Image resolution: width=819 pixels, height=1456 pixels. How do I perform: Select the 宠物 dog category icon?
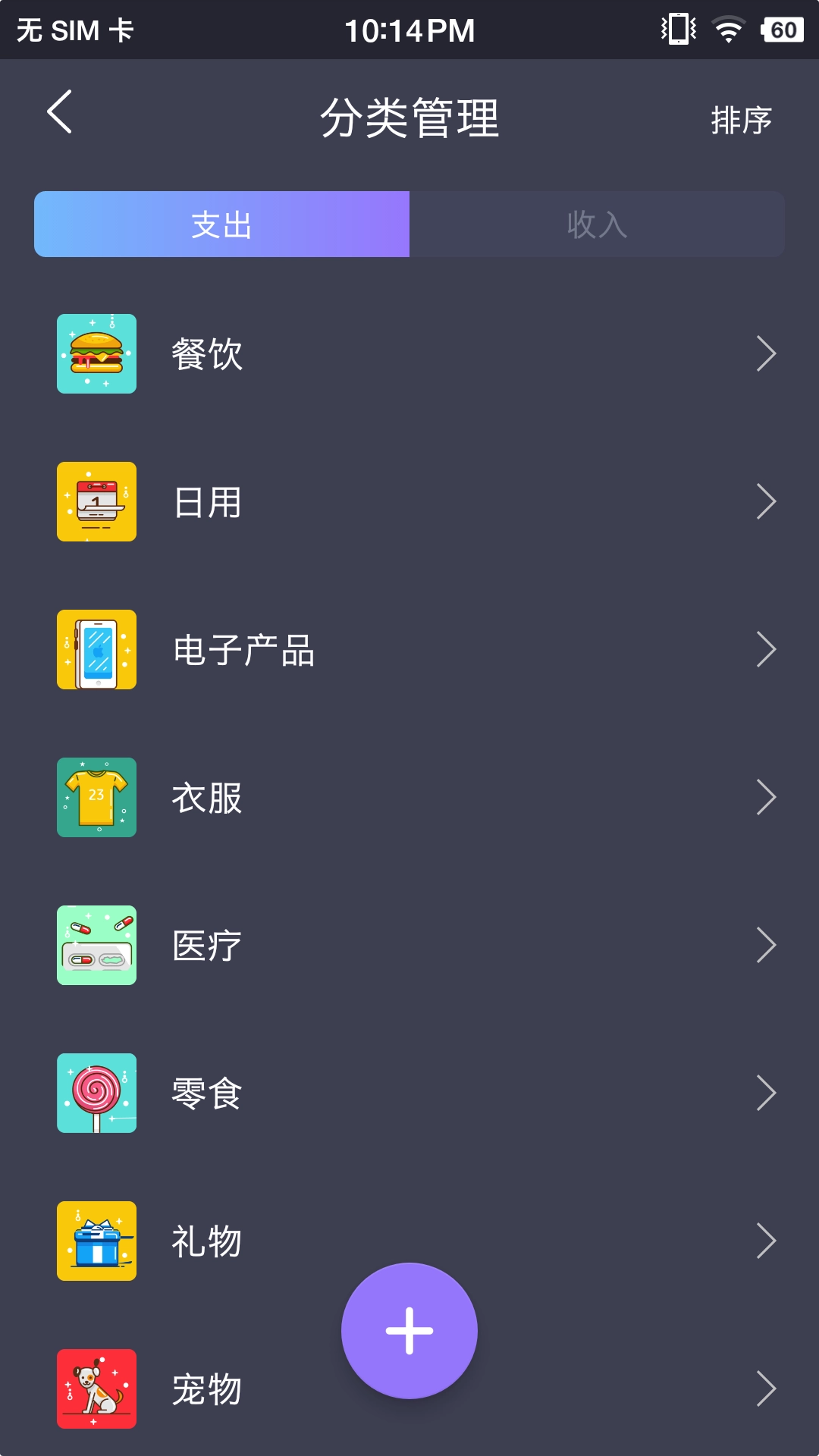click(x=96, y=1389)
